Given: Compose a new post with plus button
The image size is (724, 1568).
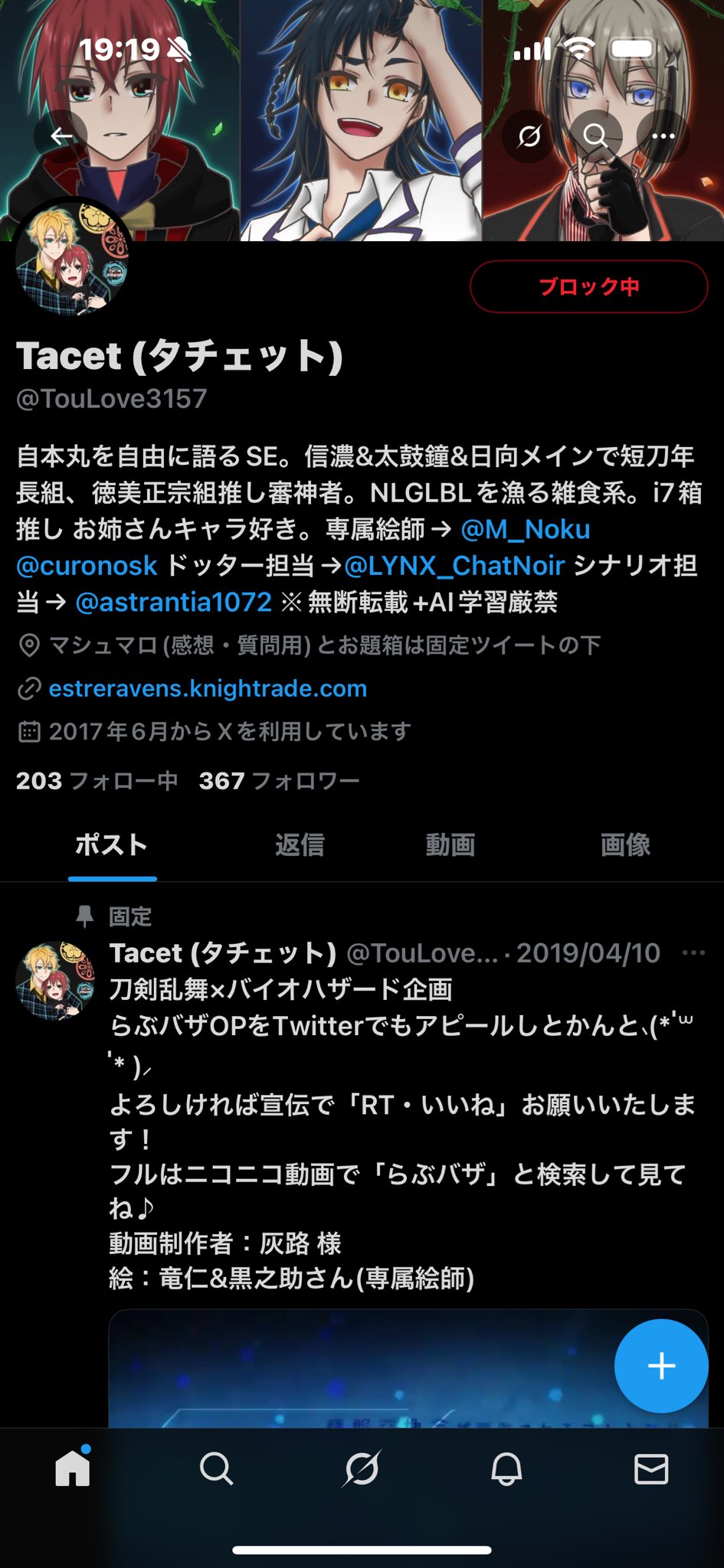Looking at the screenshot, I should 660,1366.
